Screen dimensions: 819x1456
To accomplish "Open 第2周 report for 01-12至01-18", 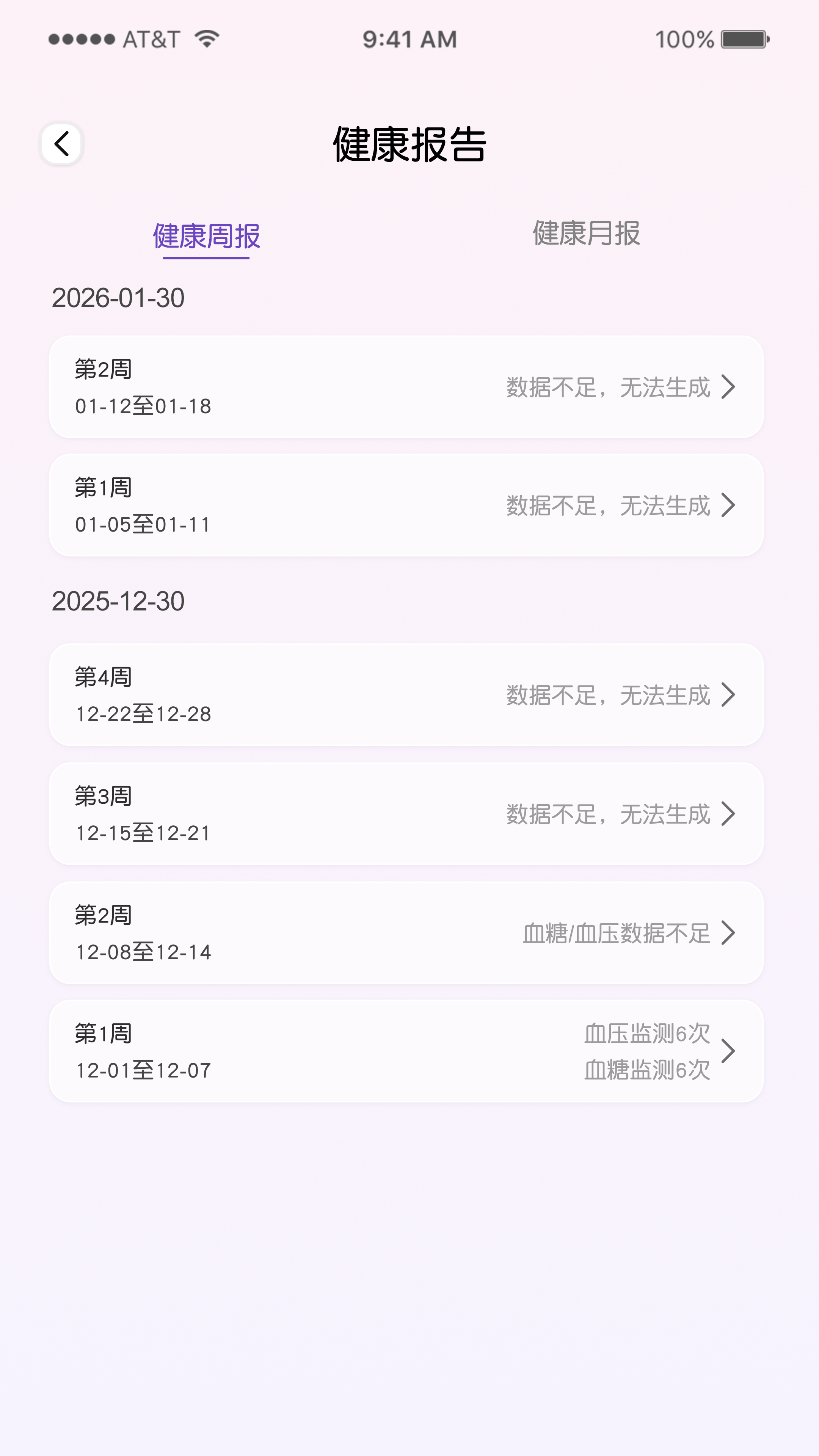I will click(x=406, y=387).
